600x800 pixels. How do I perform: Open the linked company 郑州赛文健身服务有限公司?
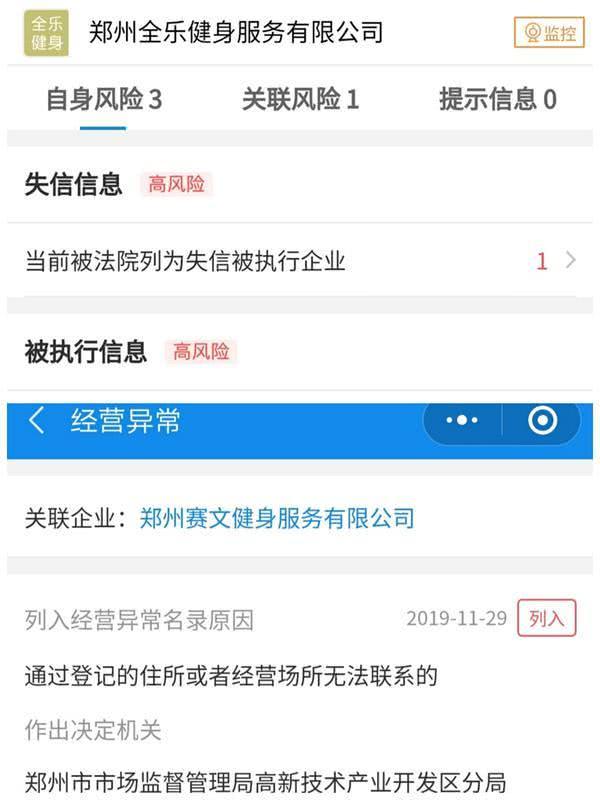[x=277, y=518]
